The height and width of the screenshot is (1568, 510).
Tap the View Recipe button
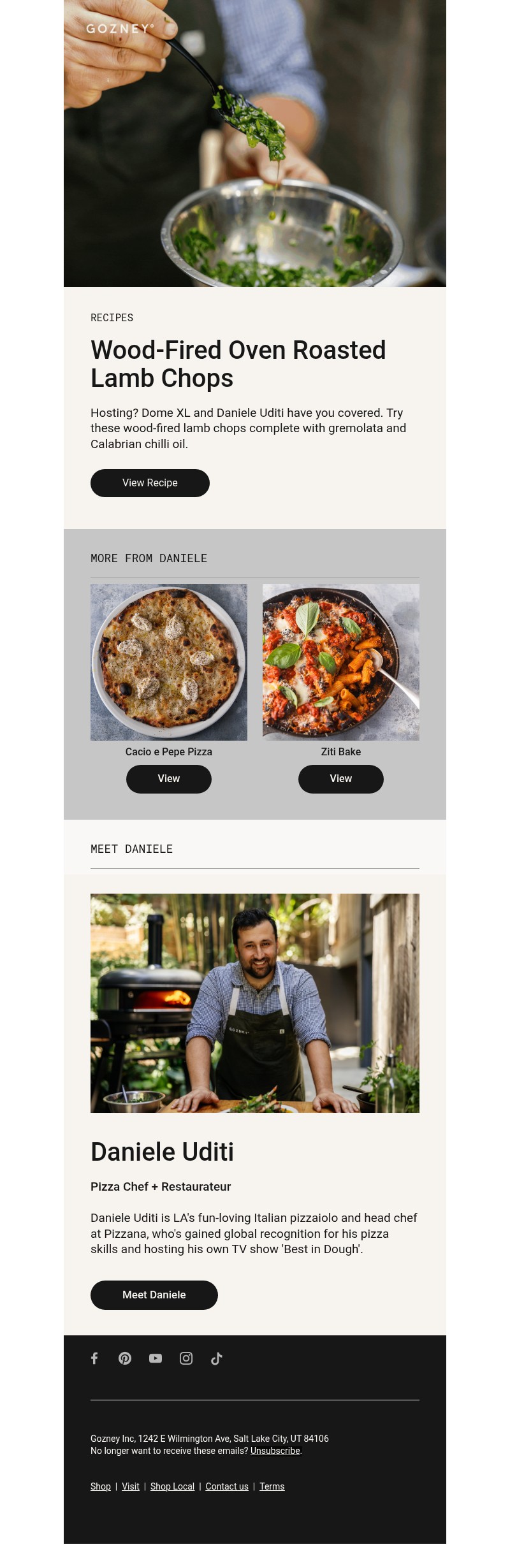coord(150,483)
